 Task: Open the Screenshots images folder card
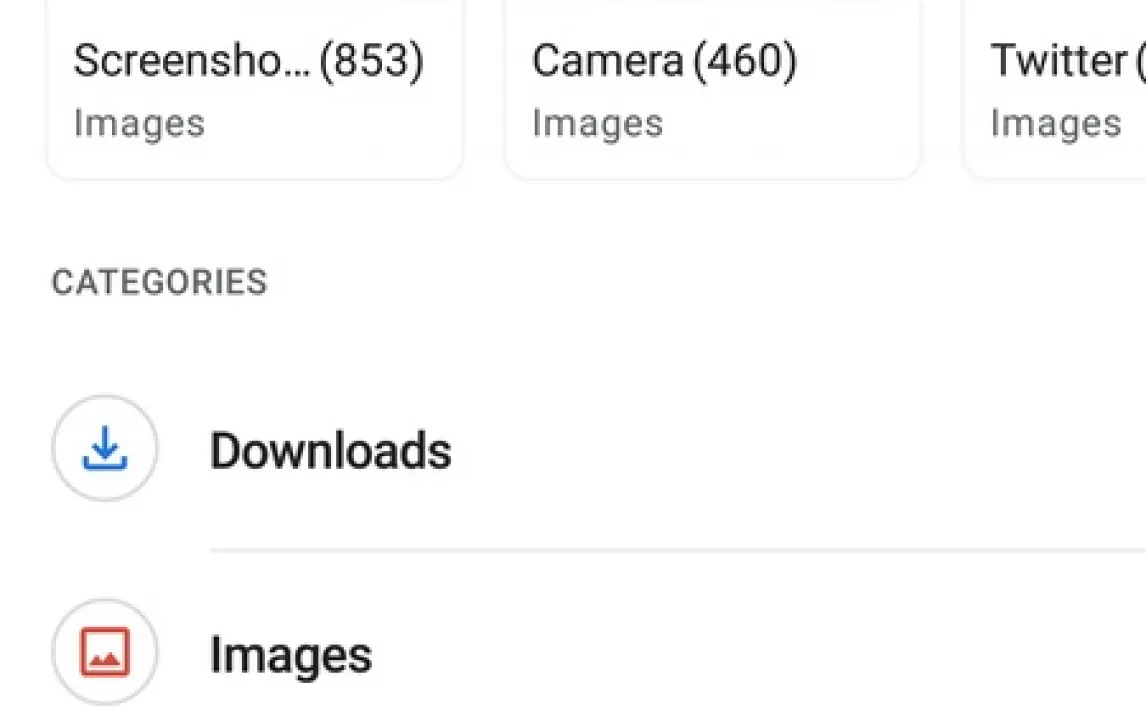pyautogui.click(x=254, y=90)
